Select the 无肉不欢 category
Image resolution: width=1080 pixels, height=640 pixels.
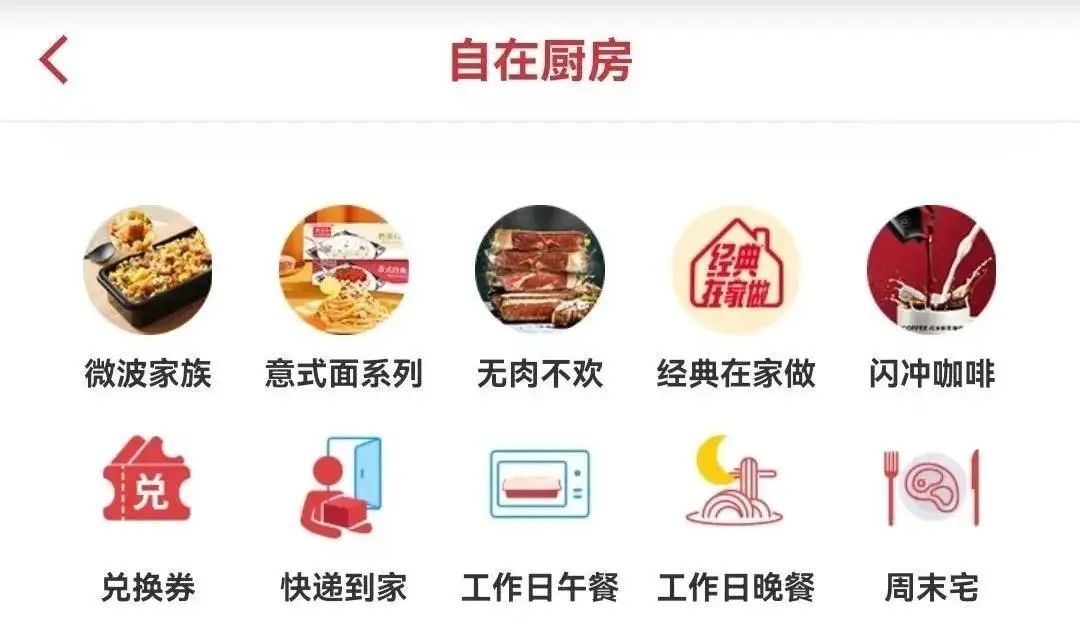[x=539, y=270]
